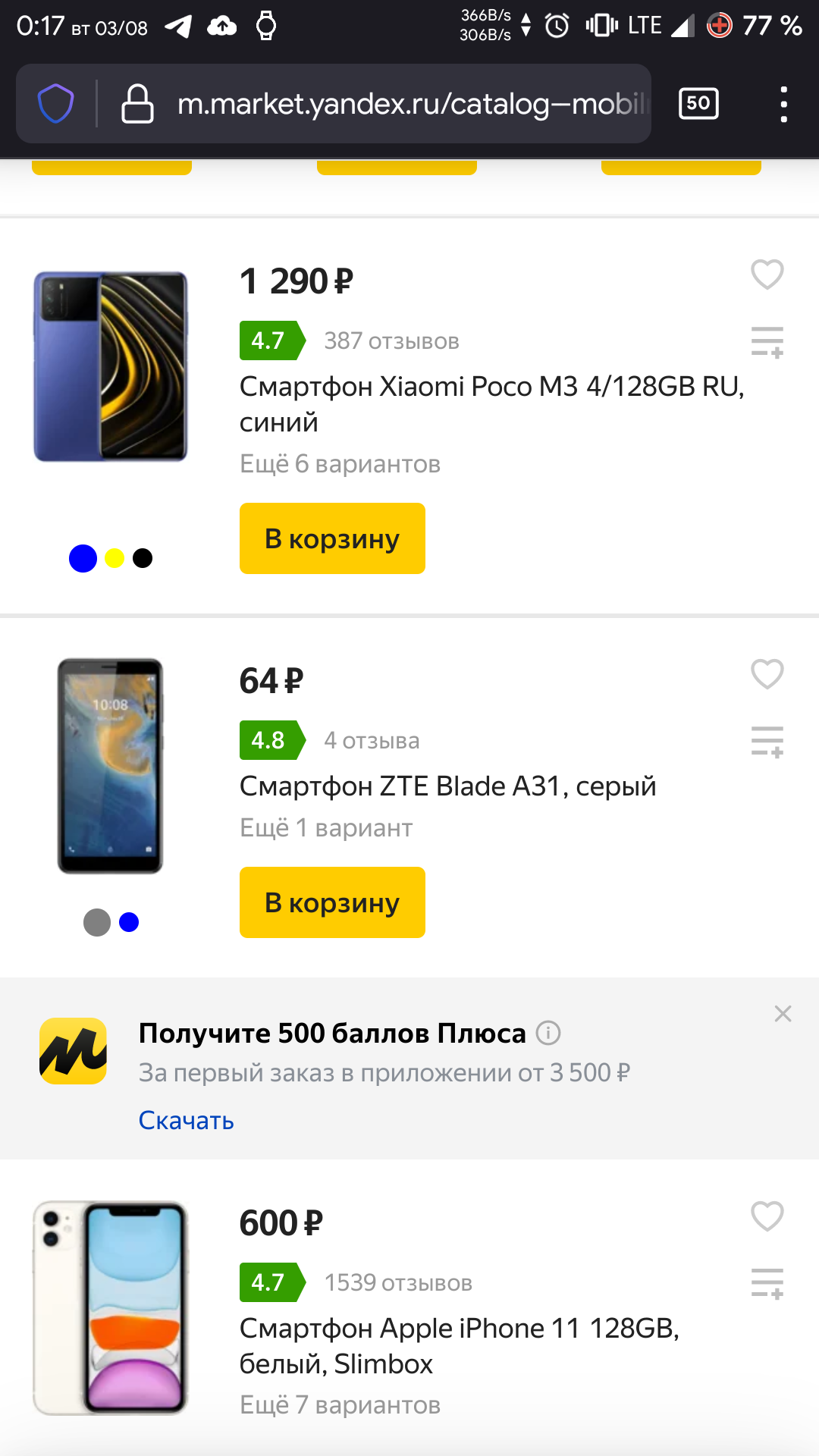Tap the Скачать link to download app

pos(186,1120)
